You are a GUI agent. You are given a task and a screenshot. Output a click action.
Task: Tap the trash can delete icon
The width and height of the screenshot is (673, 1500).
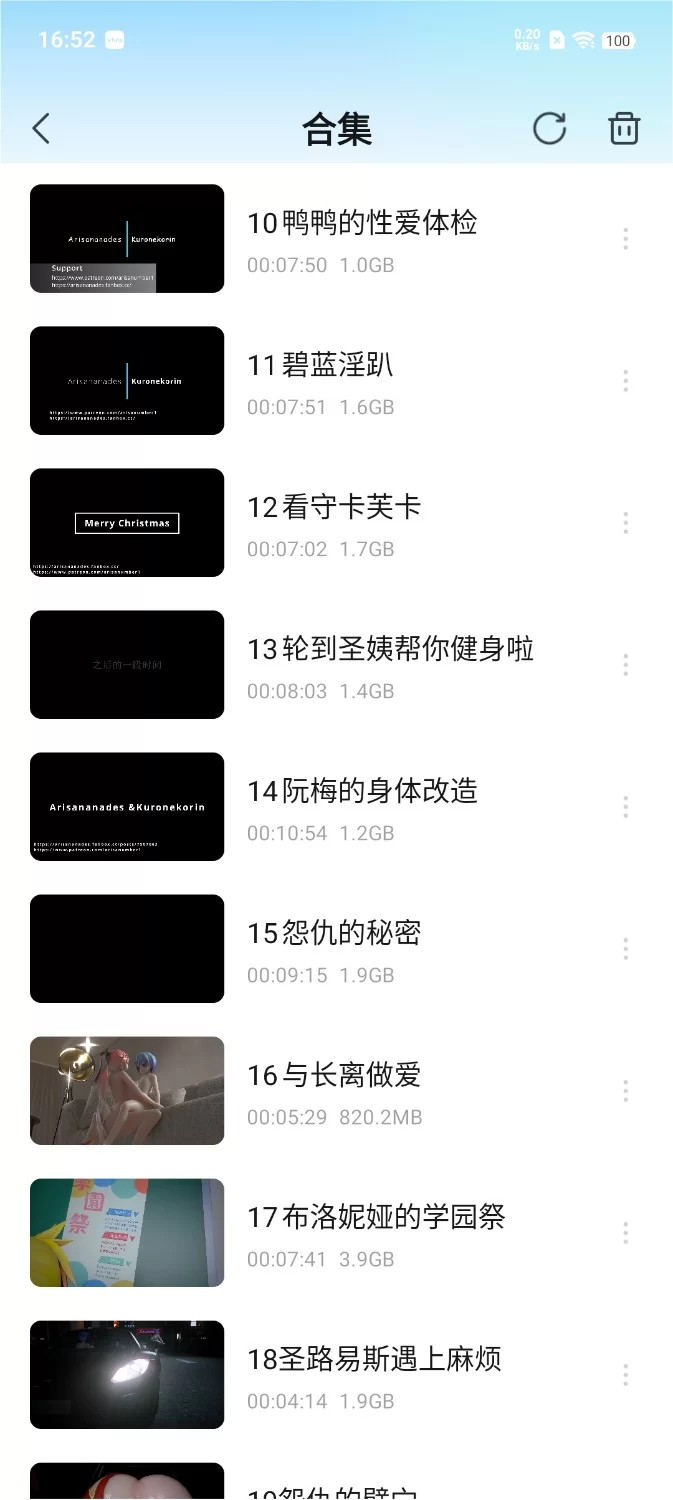pyautogui.click(x=624, y=129)
